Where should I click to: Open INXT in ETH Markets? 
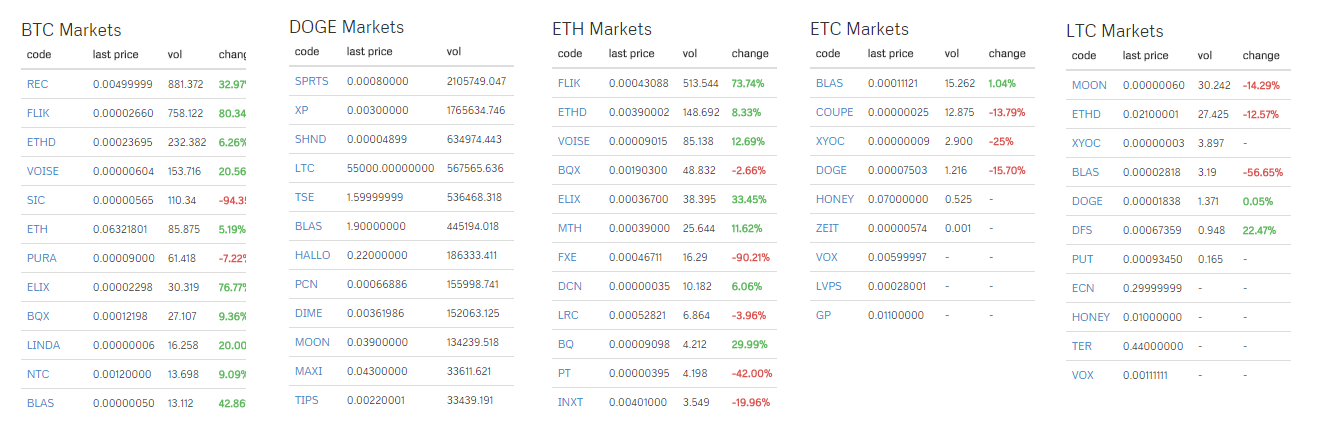(x=570, y=403)
